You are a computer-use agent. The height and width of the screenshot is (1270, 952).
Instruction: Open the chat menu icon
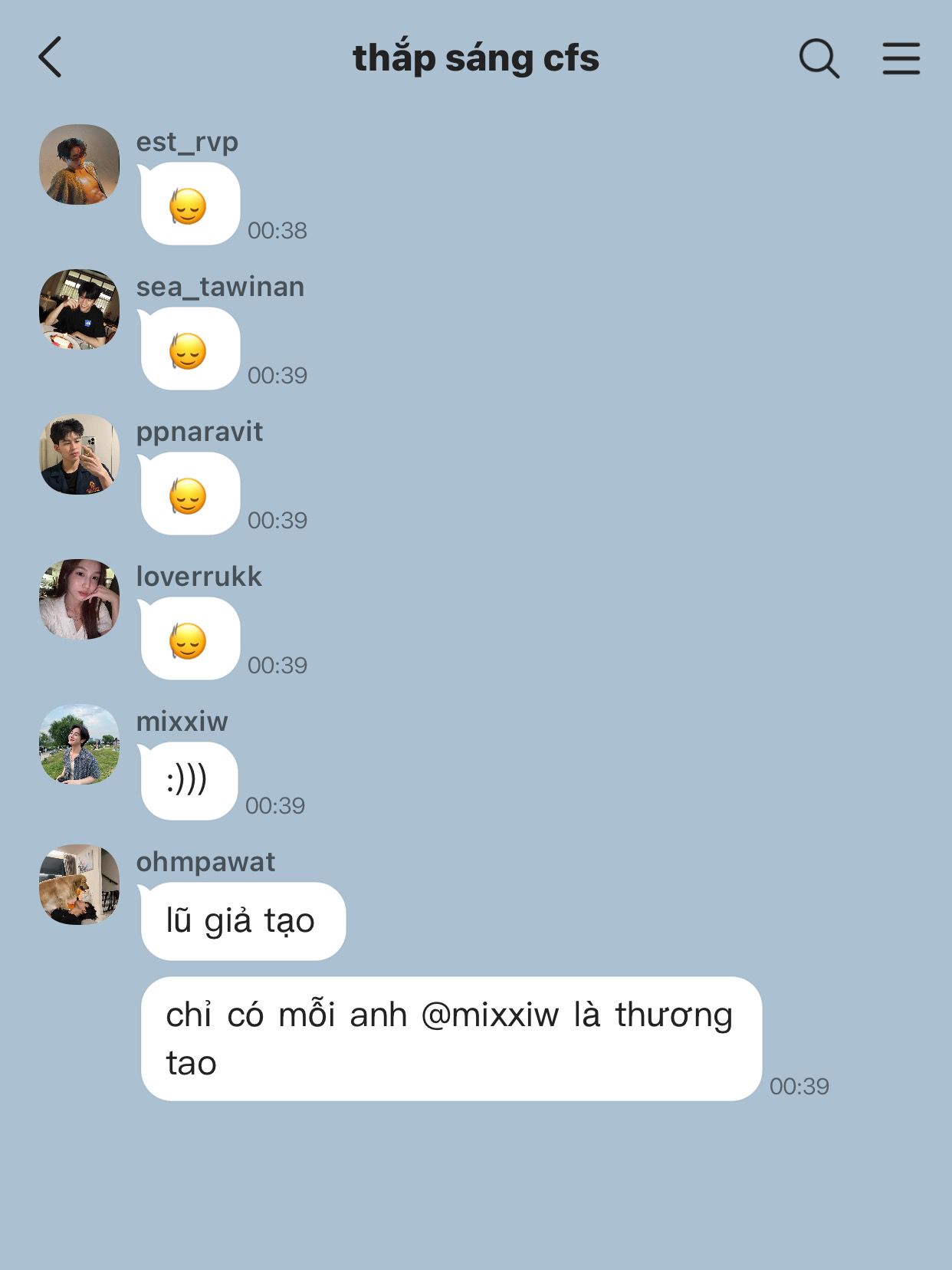[901, 58]
